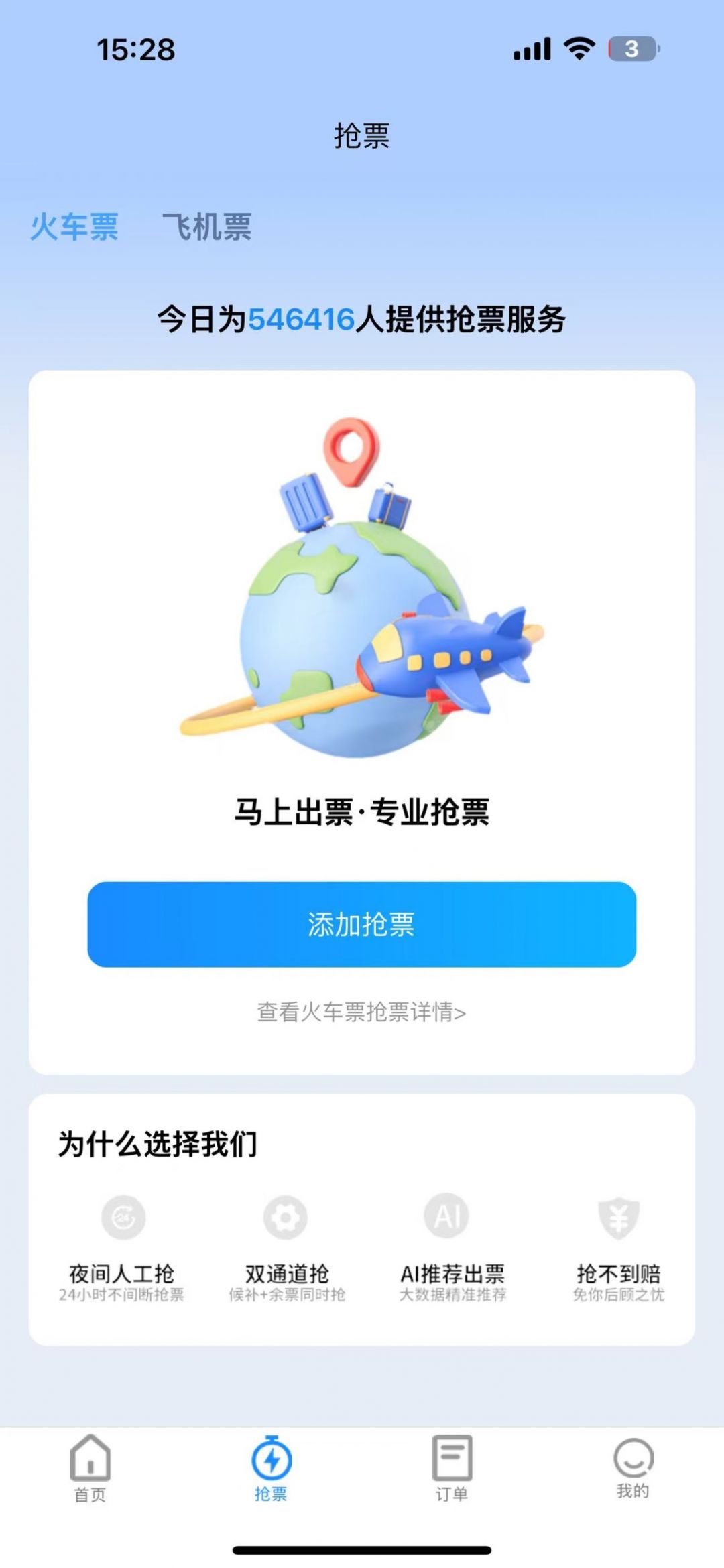724x1568 pixels.
Task: Tap the 添加抢票 button
Action: [361, 924]
